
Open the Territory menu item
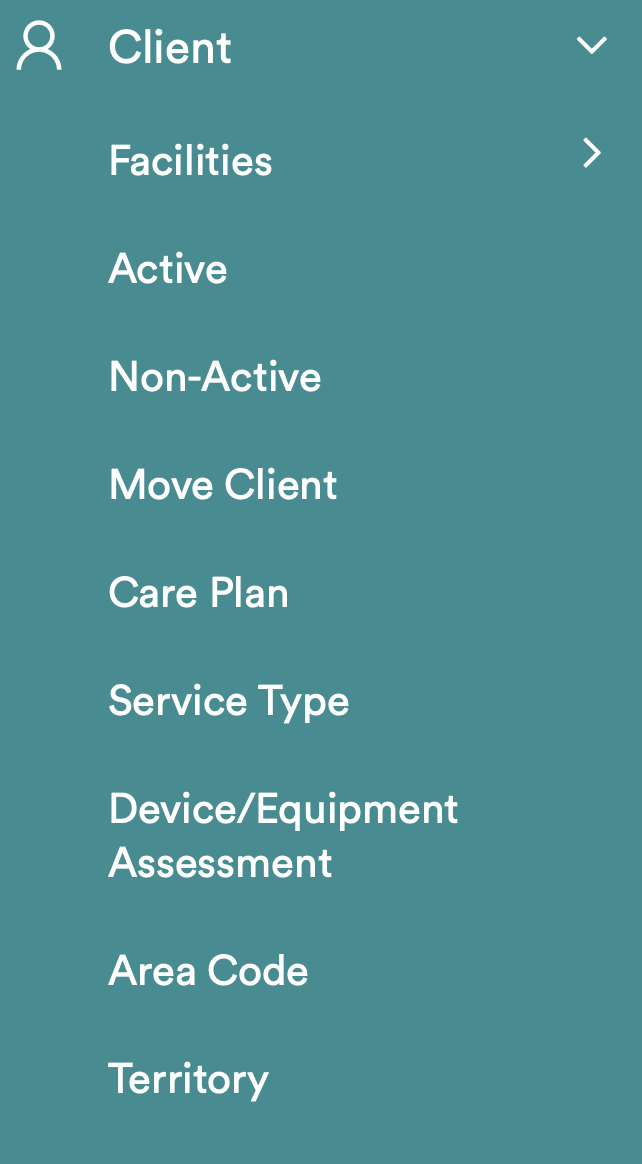tap(188, 1079)
